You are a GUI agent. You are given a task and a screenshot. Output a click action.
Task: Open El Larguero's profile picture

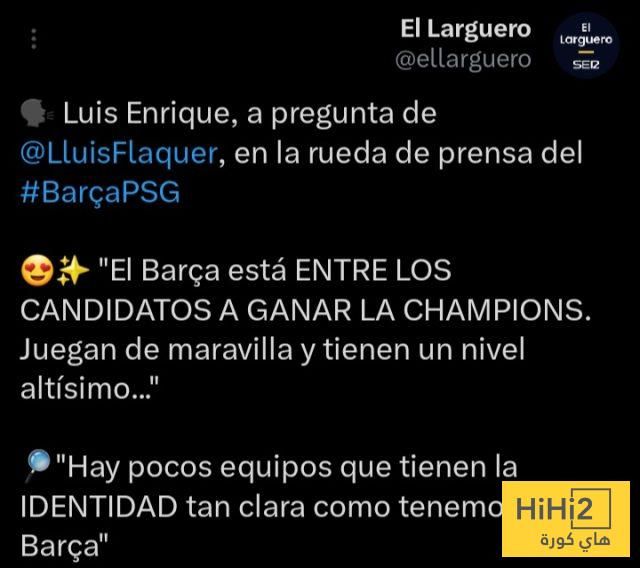tap(585, 42)
